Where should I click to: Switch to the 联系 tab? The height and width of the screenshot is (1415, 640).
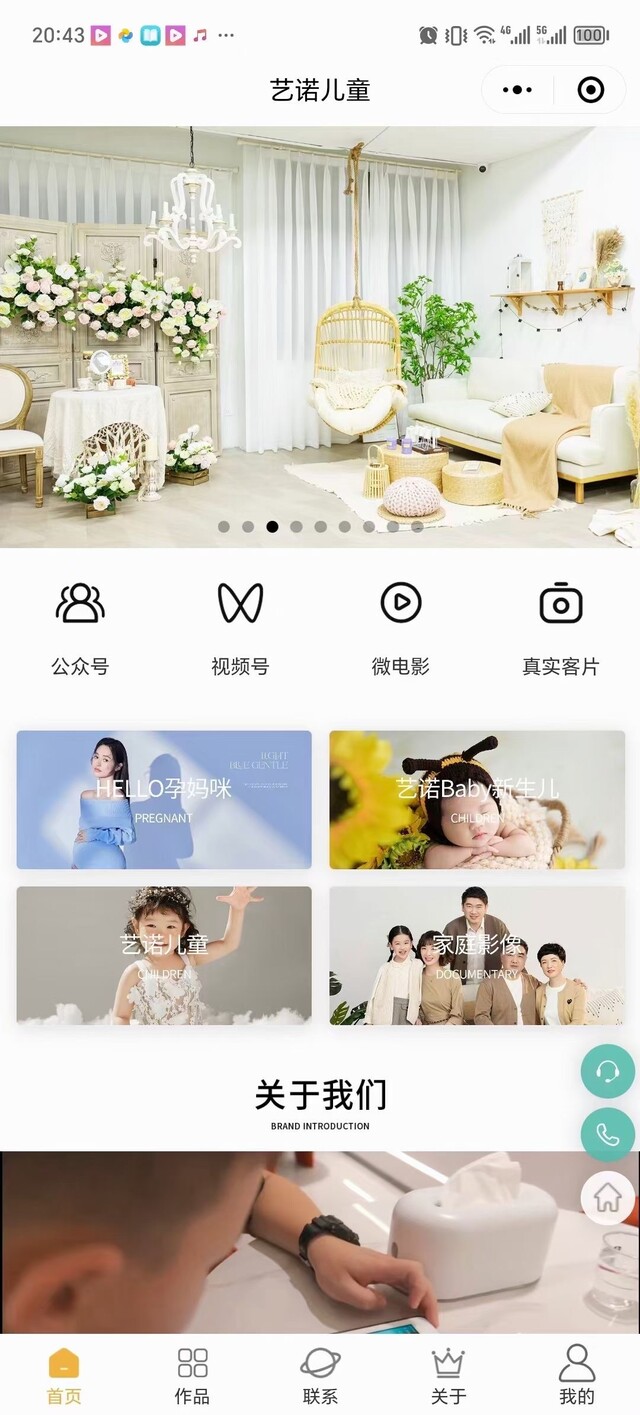pos(320,1375)
